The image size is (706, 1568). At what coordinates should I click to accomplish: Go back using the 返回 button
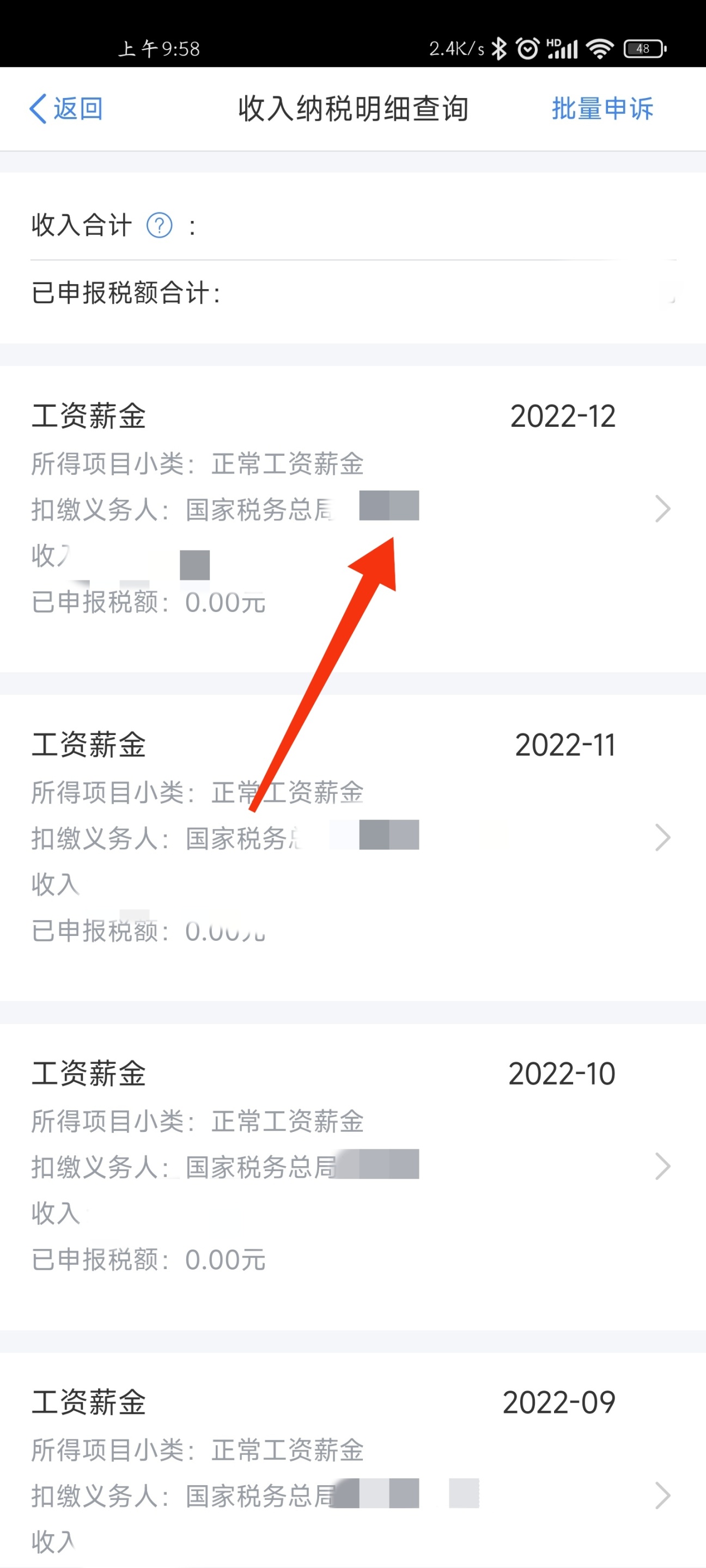coord(66,109)
